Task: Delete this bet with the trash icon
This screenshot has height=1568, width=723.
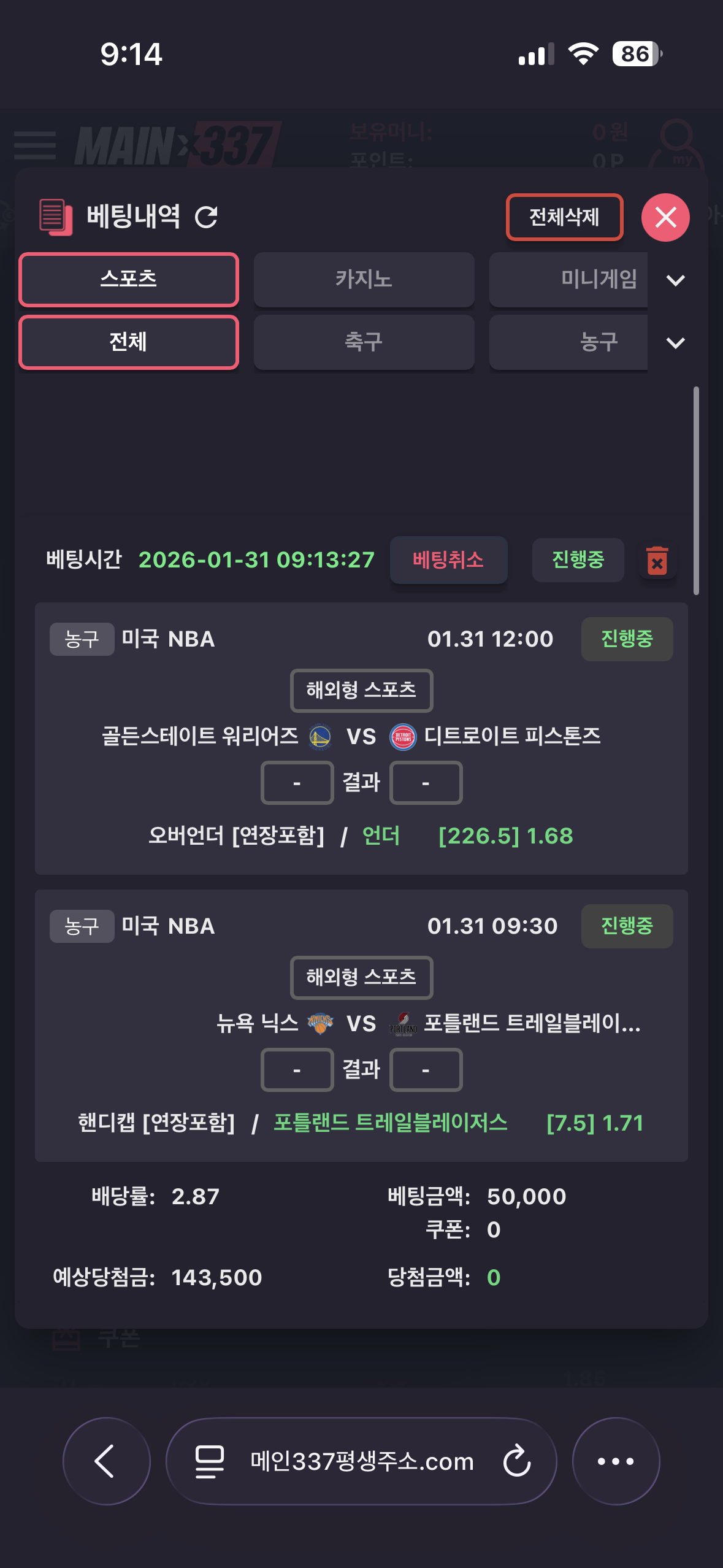Action: click(657, 561)
